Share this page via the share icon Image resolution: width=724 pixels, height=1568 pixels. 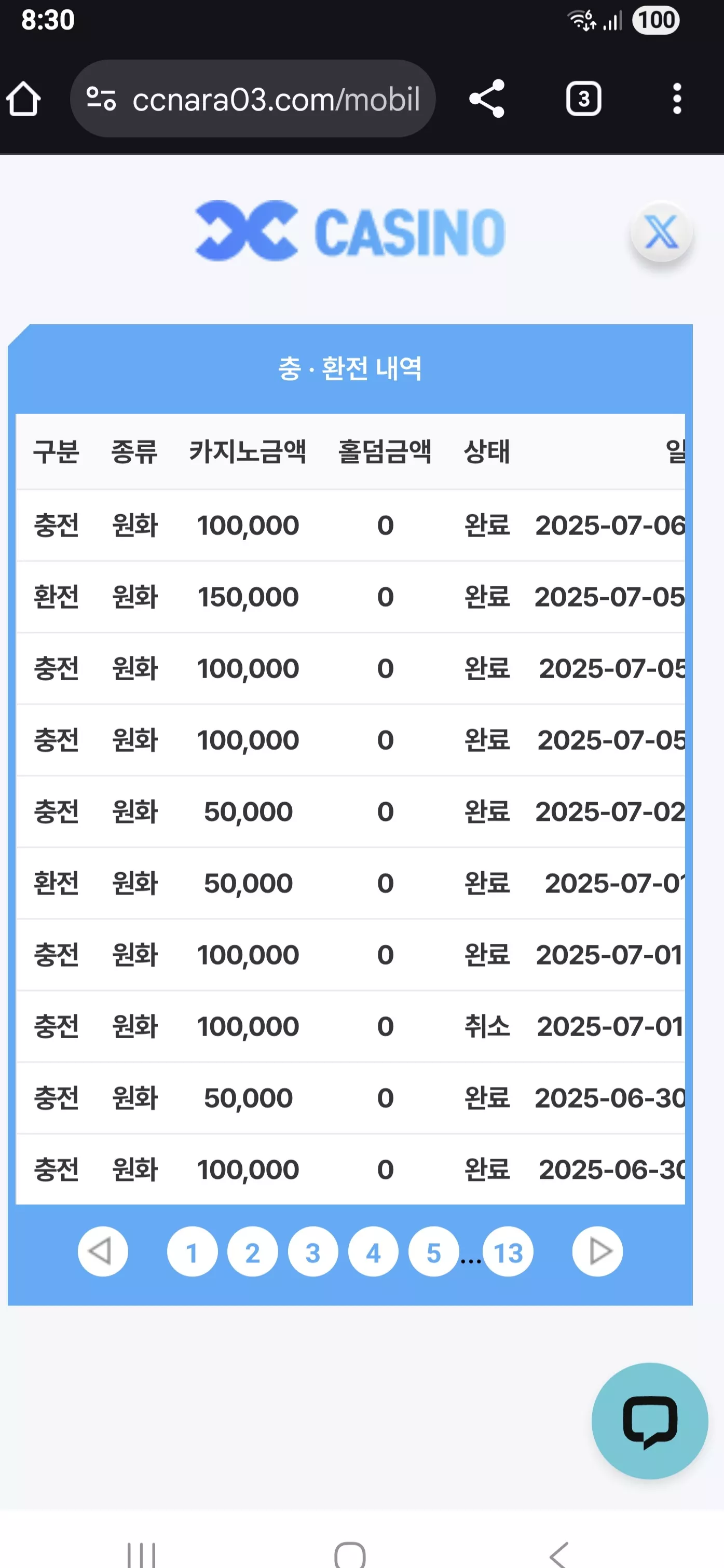click(x=486, y=99)
